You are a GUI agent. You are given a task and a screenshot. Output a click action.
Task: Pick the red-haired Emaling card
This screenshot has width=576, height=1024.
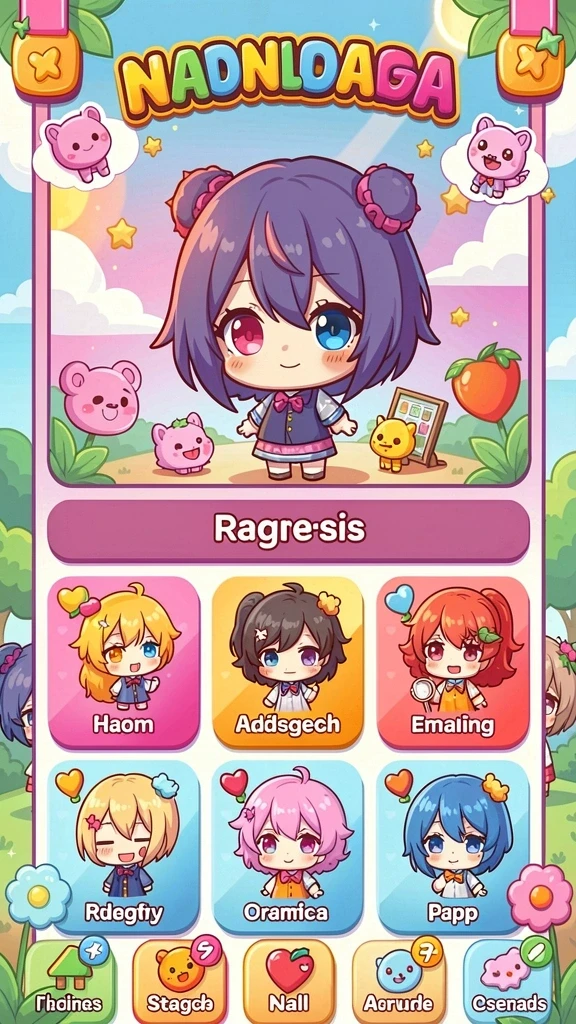pyautogui.click(x=453, y=662)
